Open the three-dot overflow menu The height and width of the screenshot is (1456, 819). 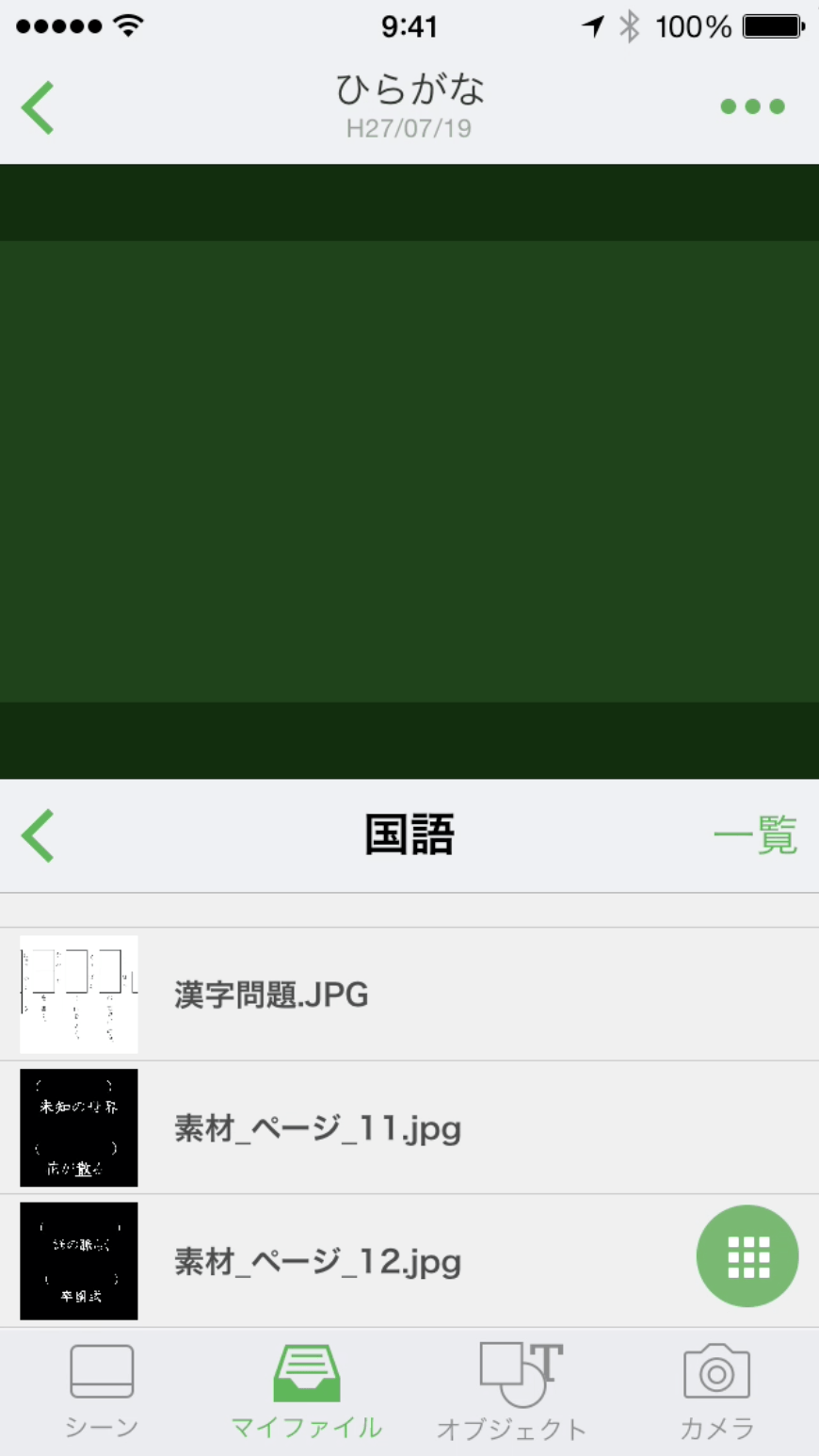751,106
